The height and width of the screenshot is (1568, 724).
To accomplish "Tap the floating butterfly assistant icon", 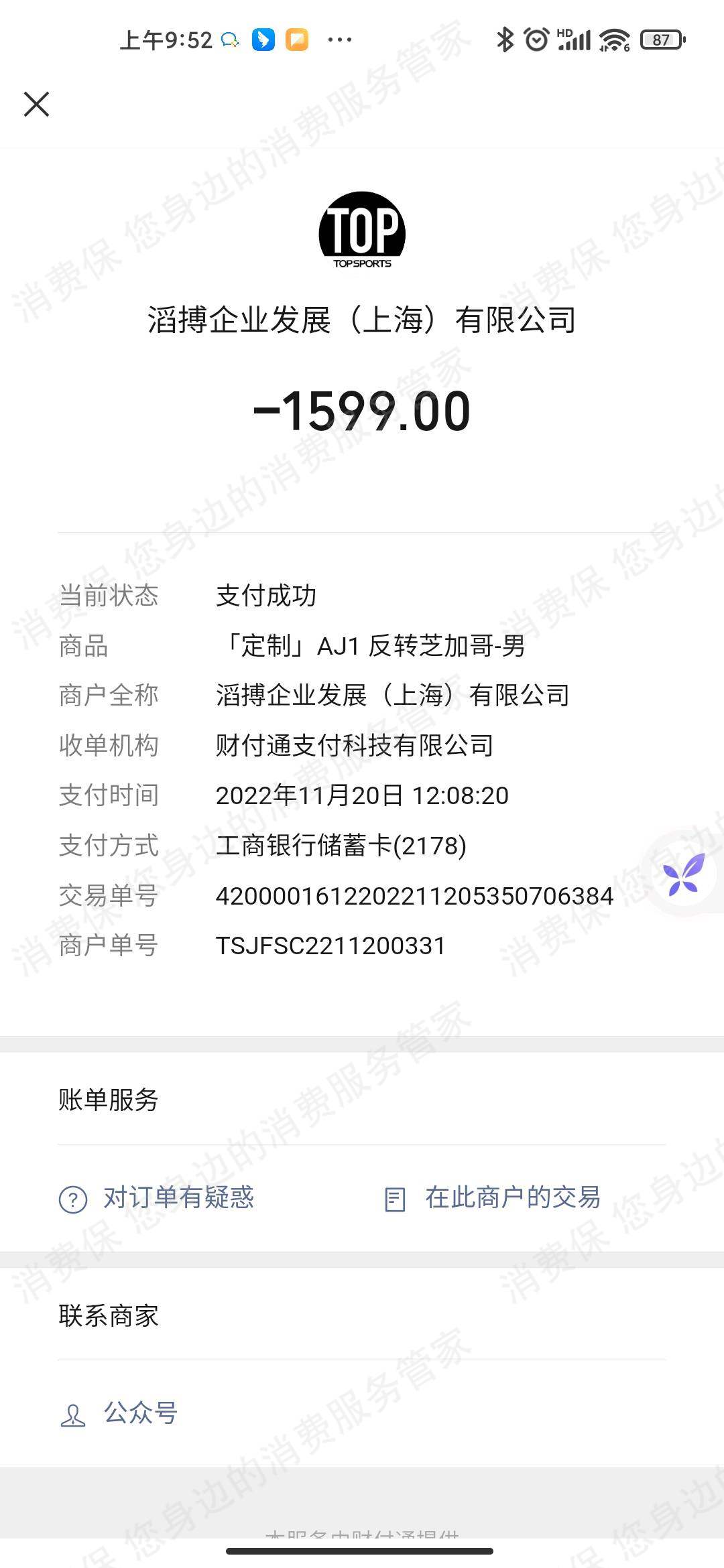I will click(x=684, y=874).
